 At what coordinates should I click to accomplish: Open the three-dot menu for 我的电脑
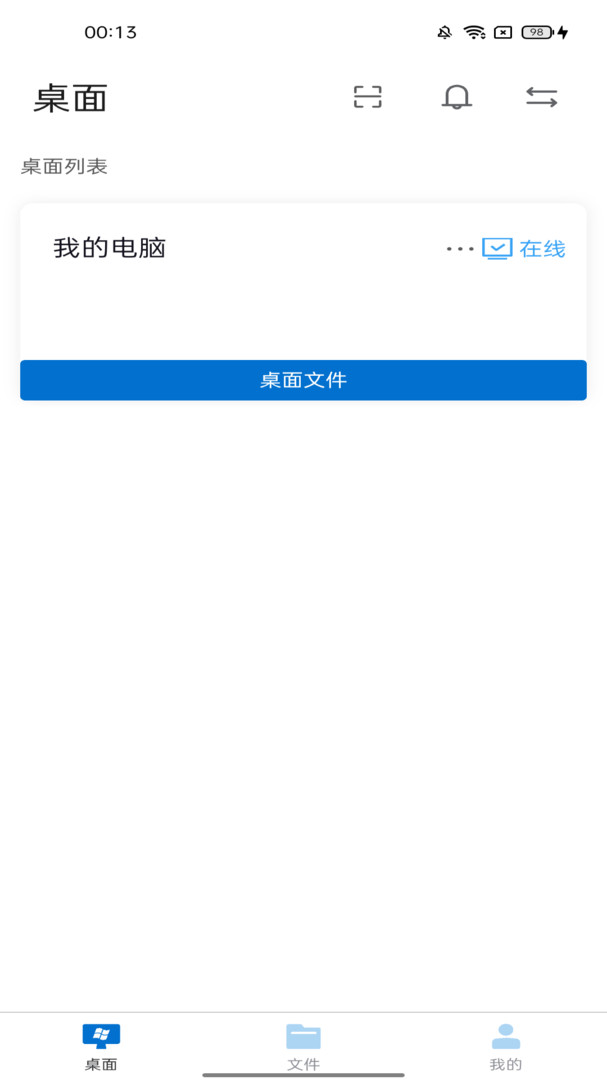(x=460, y=249)
